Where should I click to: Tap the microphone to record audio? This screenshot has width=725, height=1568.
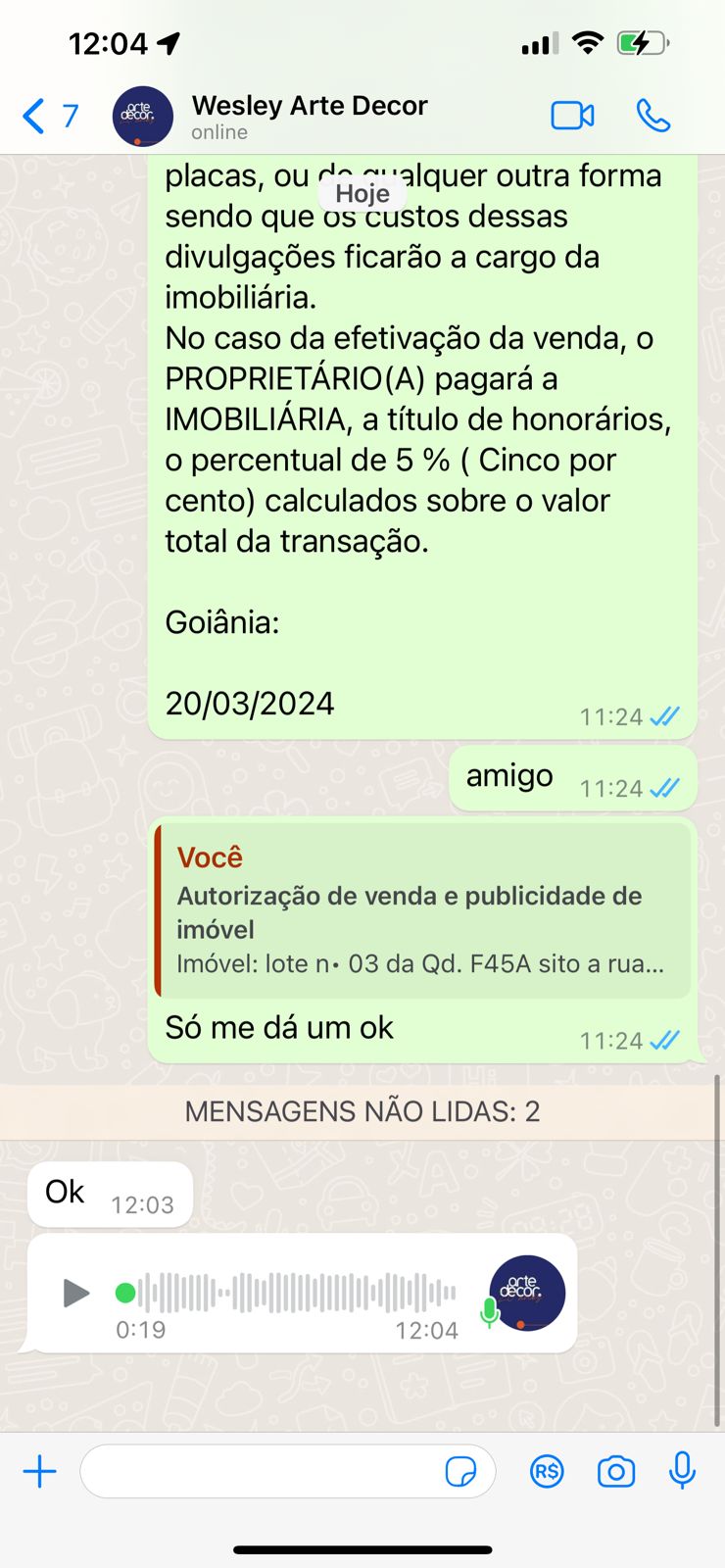point(682,1472)
